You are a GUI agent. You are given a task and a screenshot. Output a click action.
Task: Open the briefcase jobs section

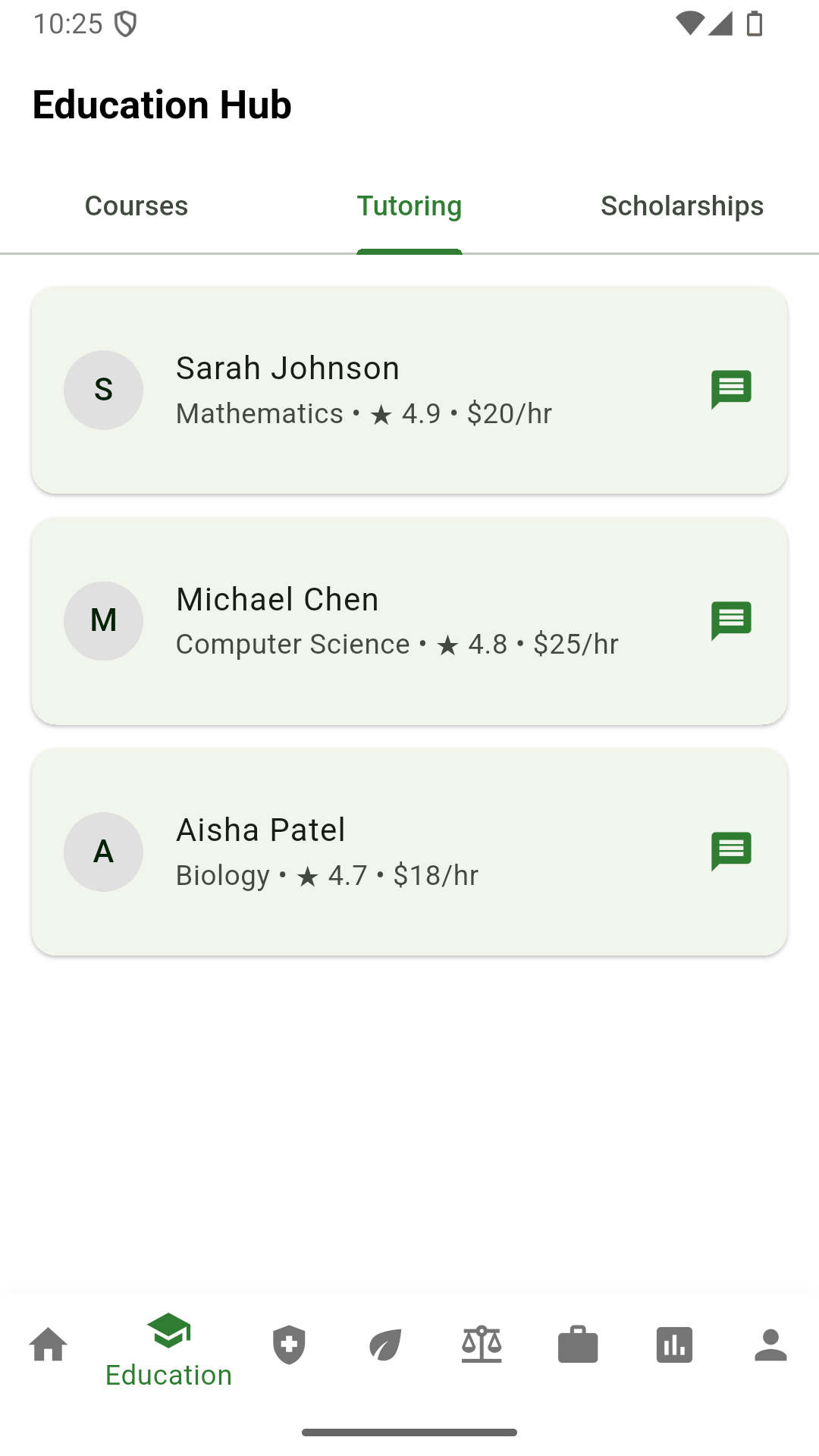pos(578,1345)
